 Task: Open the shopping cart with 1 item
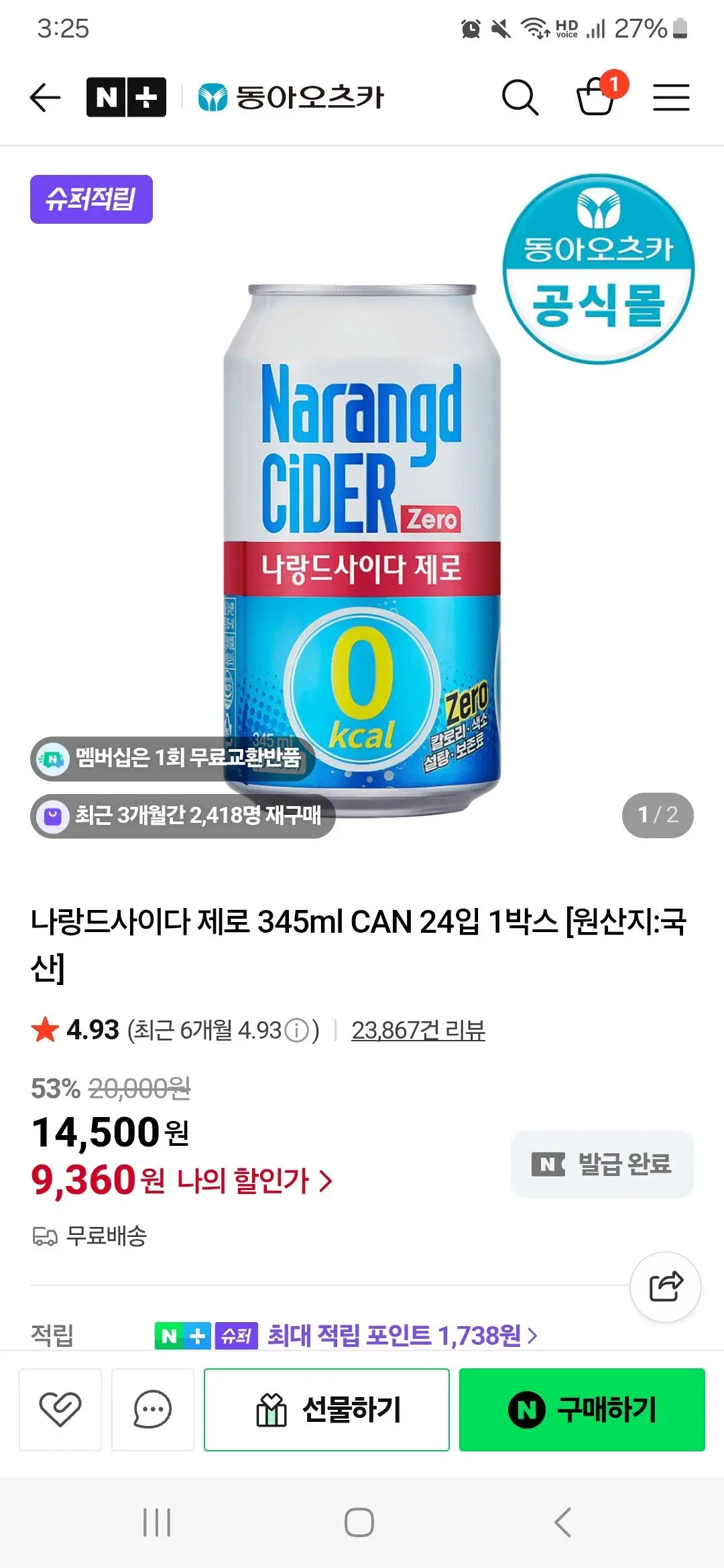[598, 95]
